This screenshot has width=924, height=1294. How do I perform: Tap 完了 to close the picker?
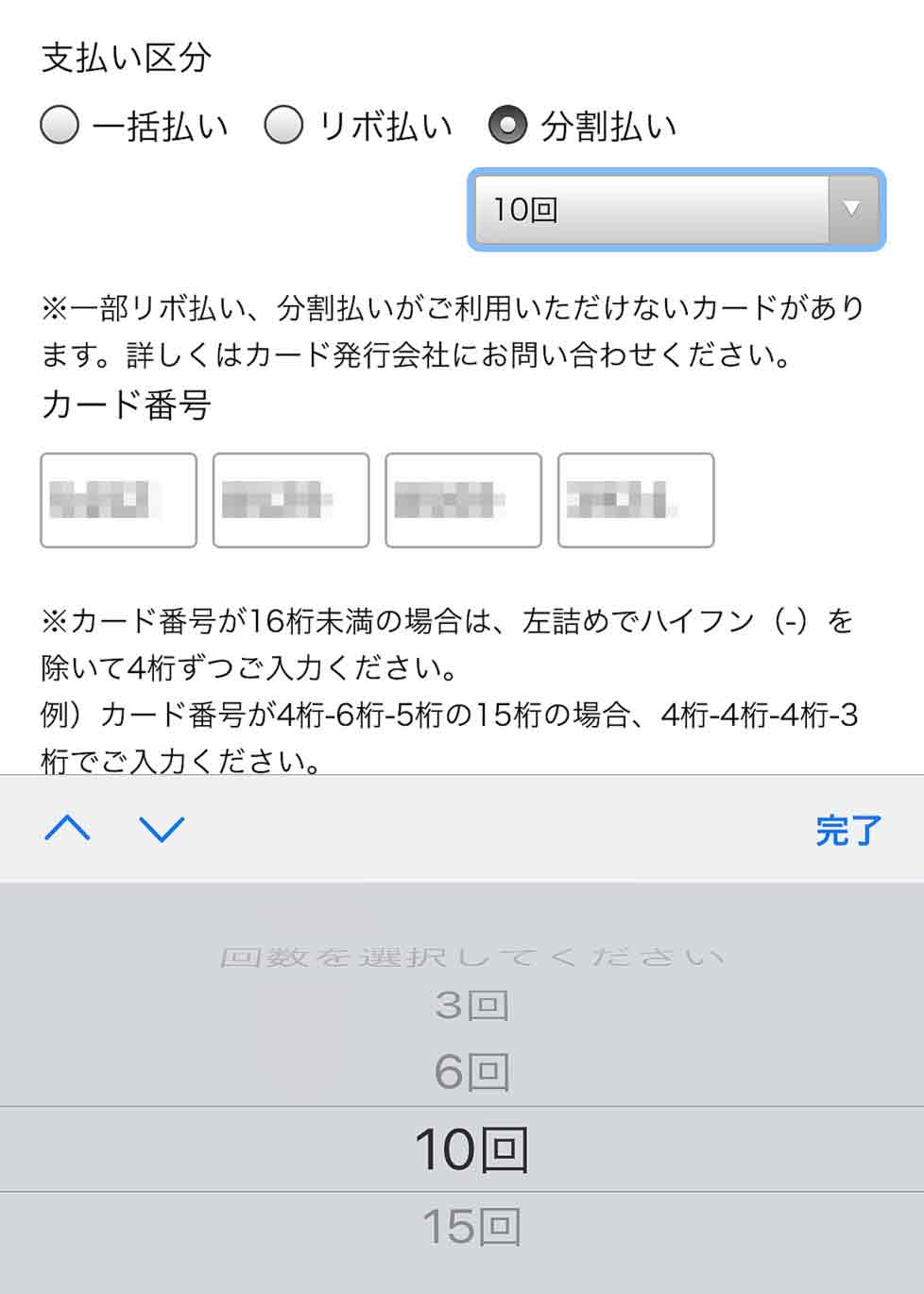(x=847, y=830)
